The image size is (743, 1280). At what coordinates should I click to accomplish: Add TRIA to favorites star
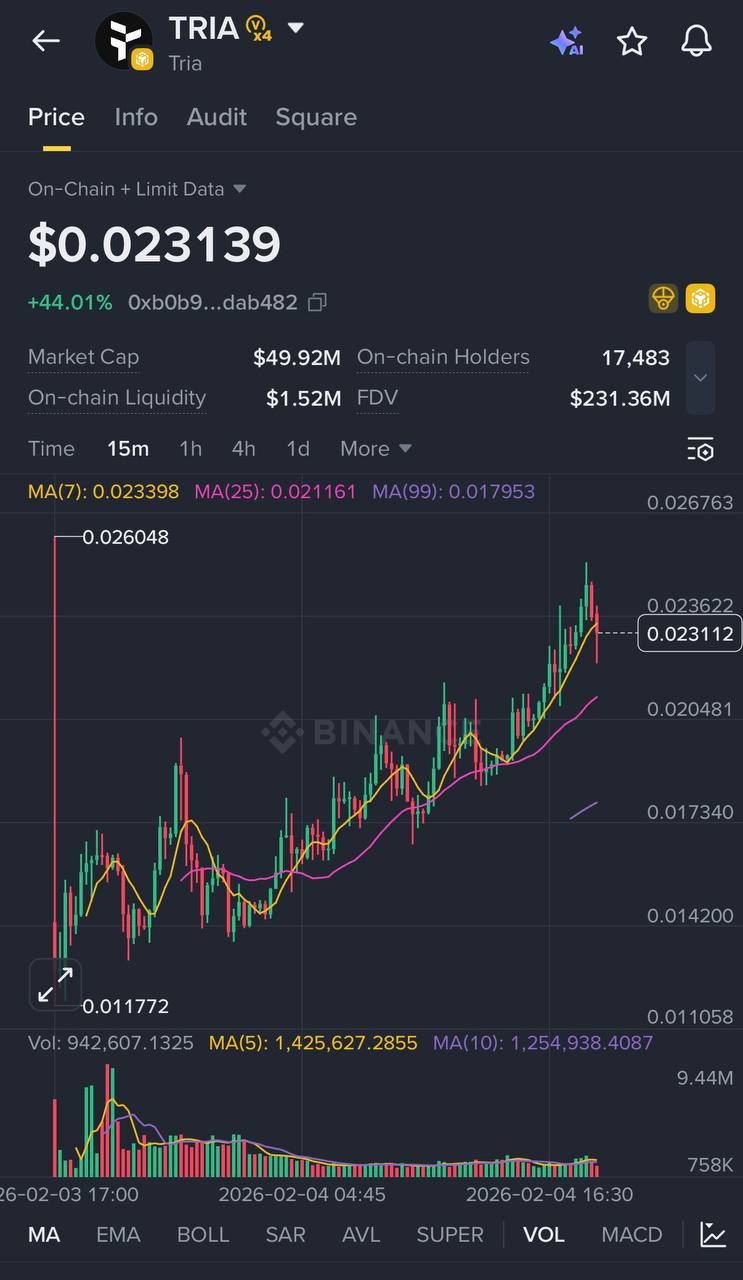[632, 42]
